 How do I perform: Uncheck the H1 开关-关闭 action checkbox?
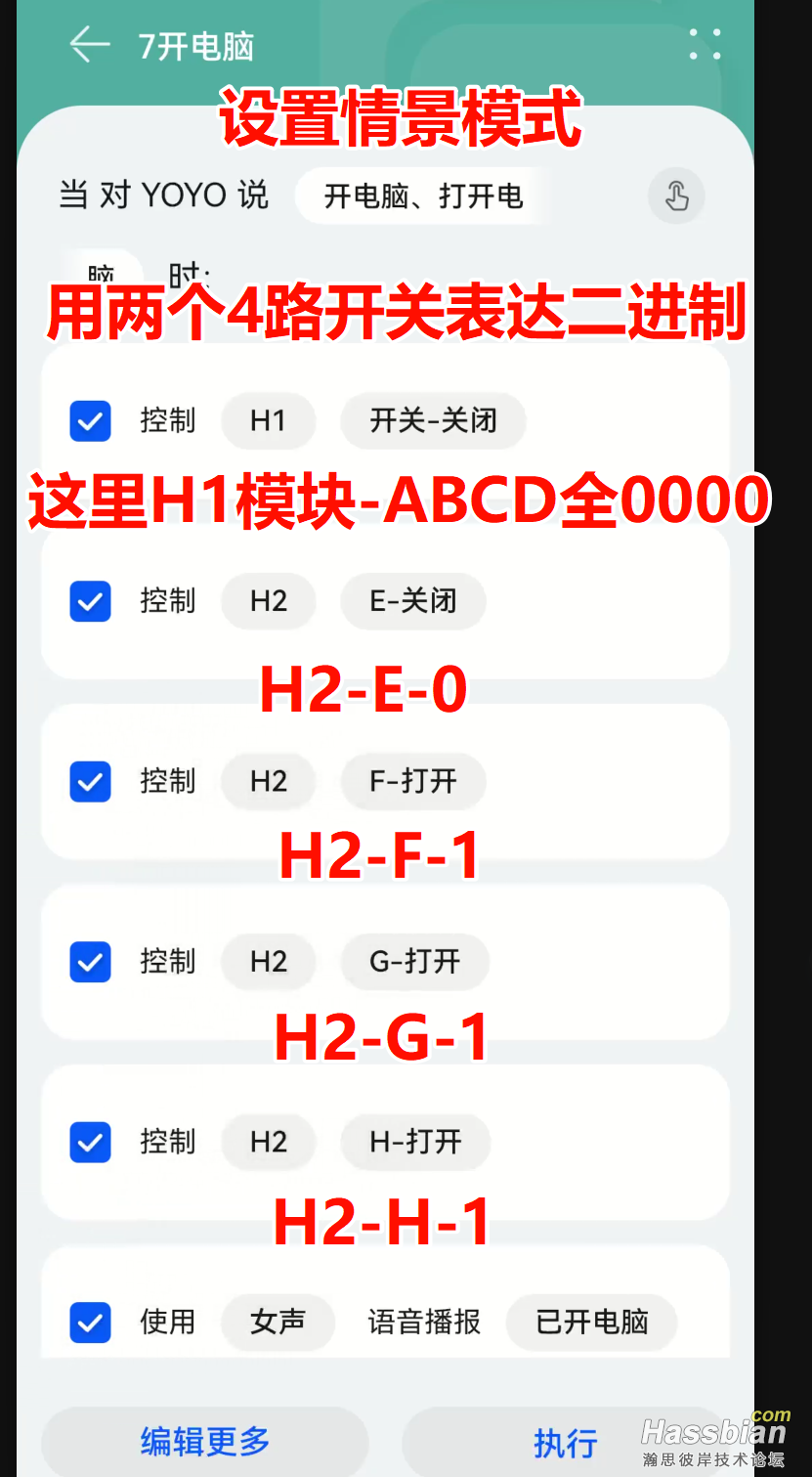[x=90, y=421]
